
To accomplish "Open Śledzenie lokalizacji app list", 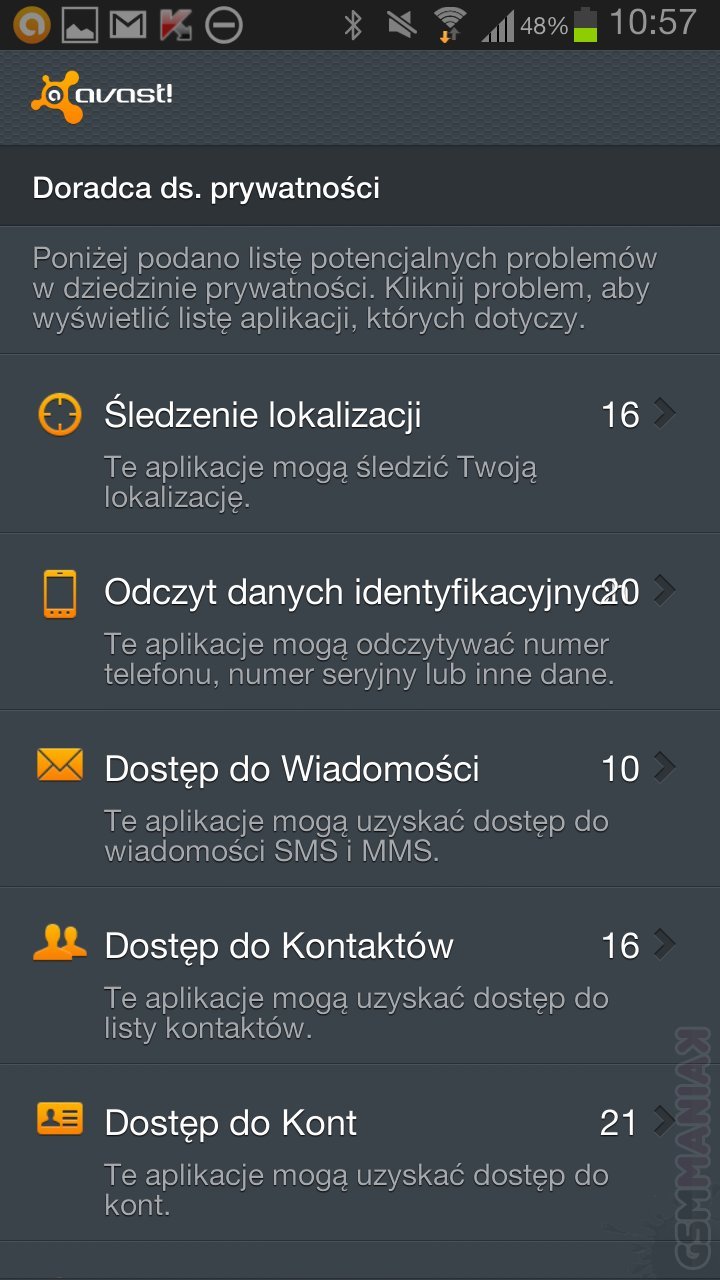I will point(360,443).
